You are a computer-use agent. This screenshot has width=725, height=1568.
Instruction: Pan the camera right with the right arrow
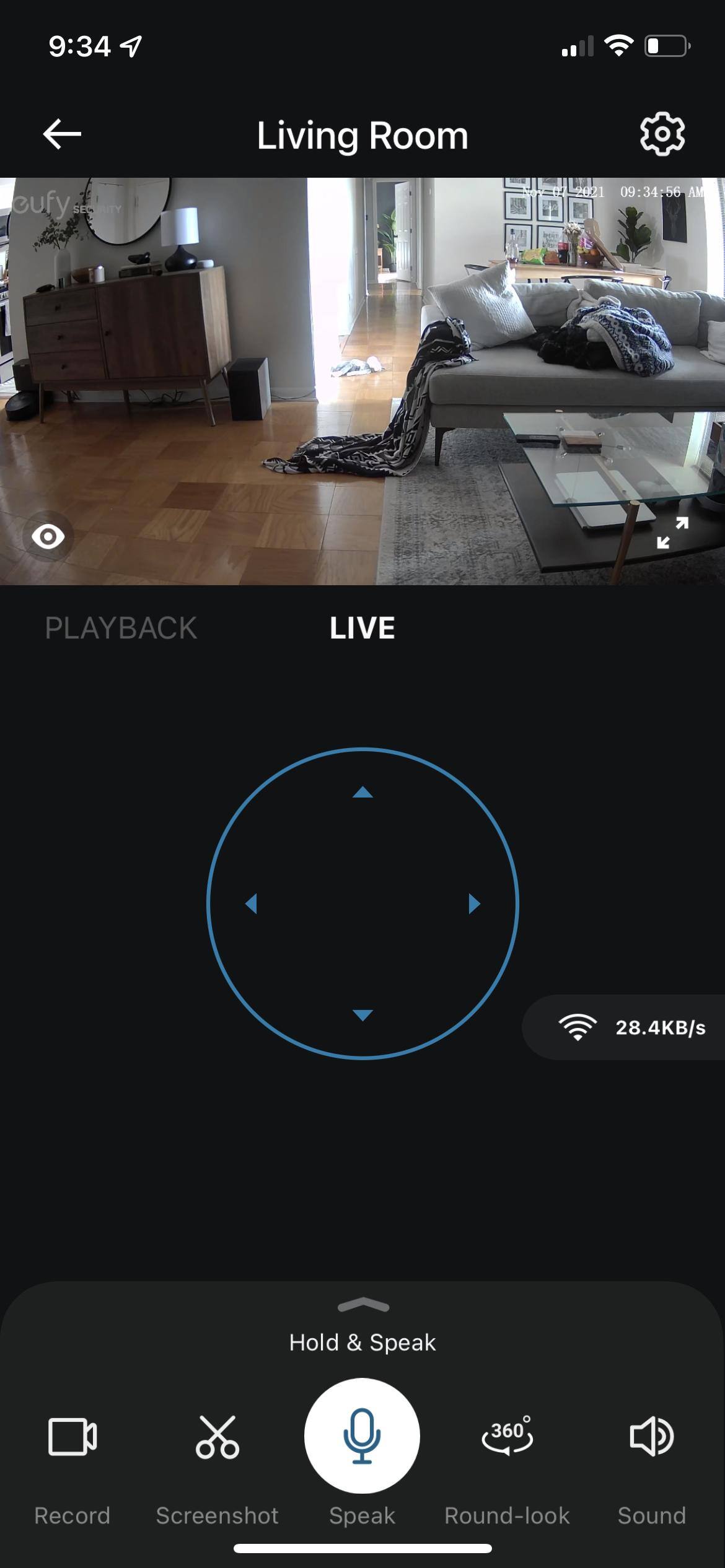(474, 904)
